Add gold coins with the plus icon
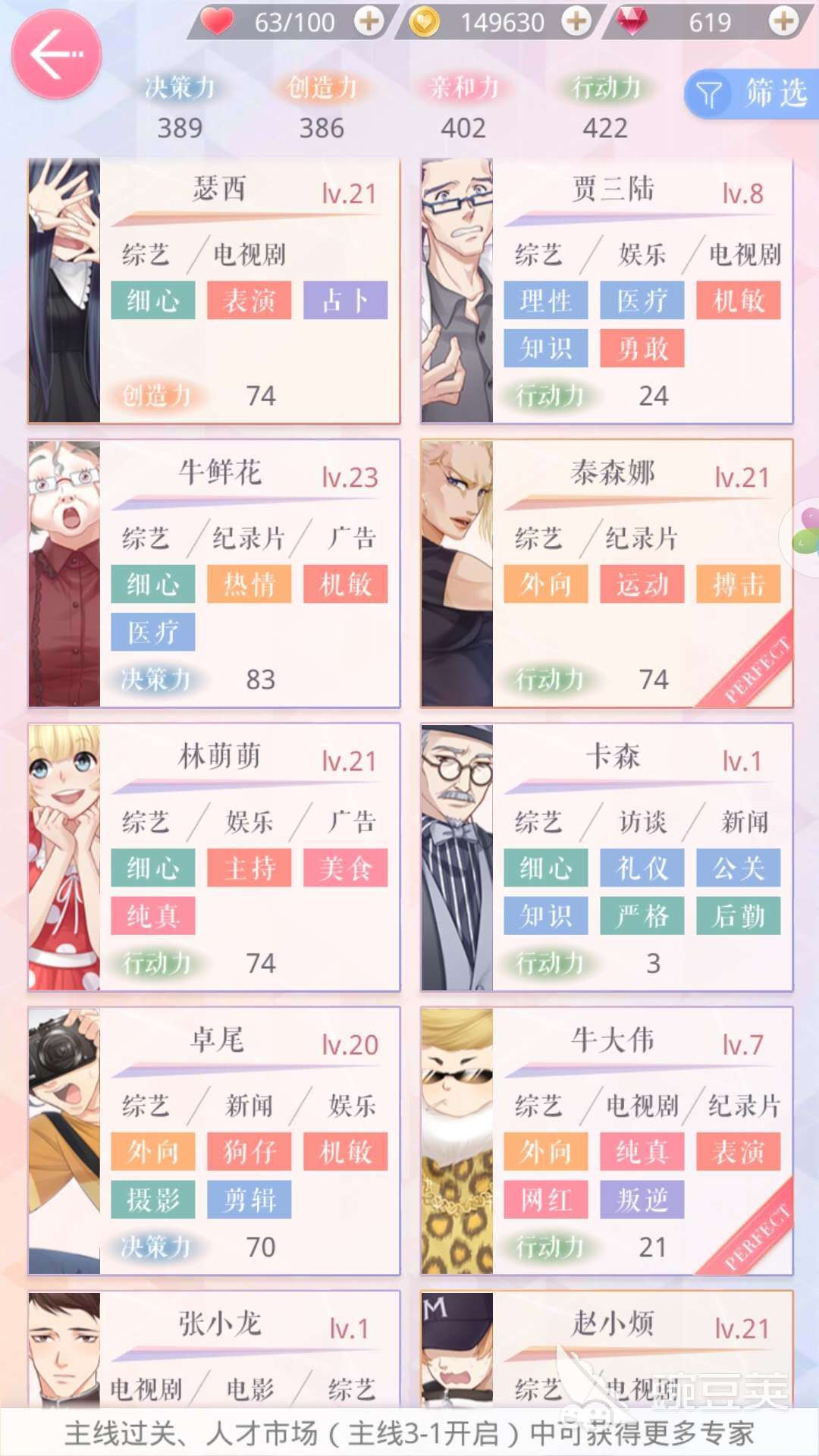 [x=577, y=21]
